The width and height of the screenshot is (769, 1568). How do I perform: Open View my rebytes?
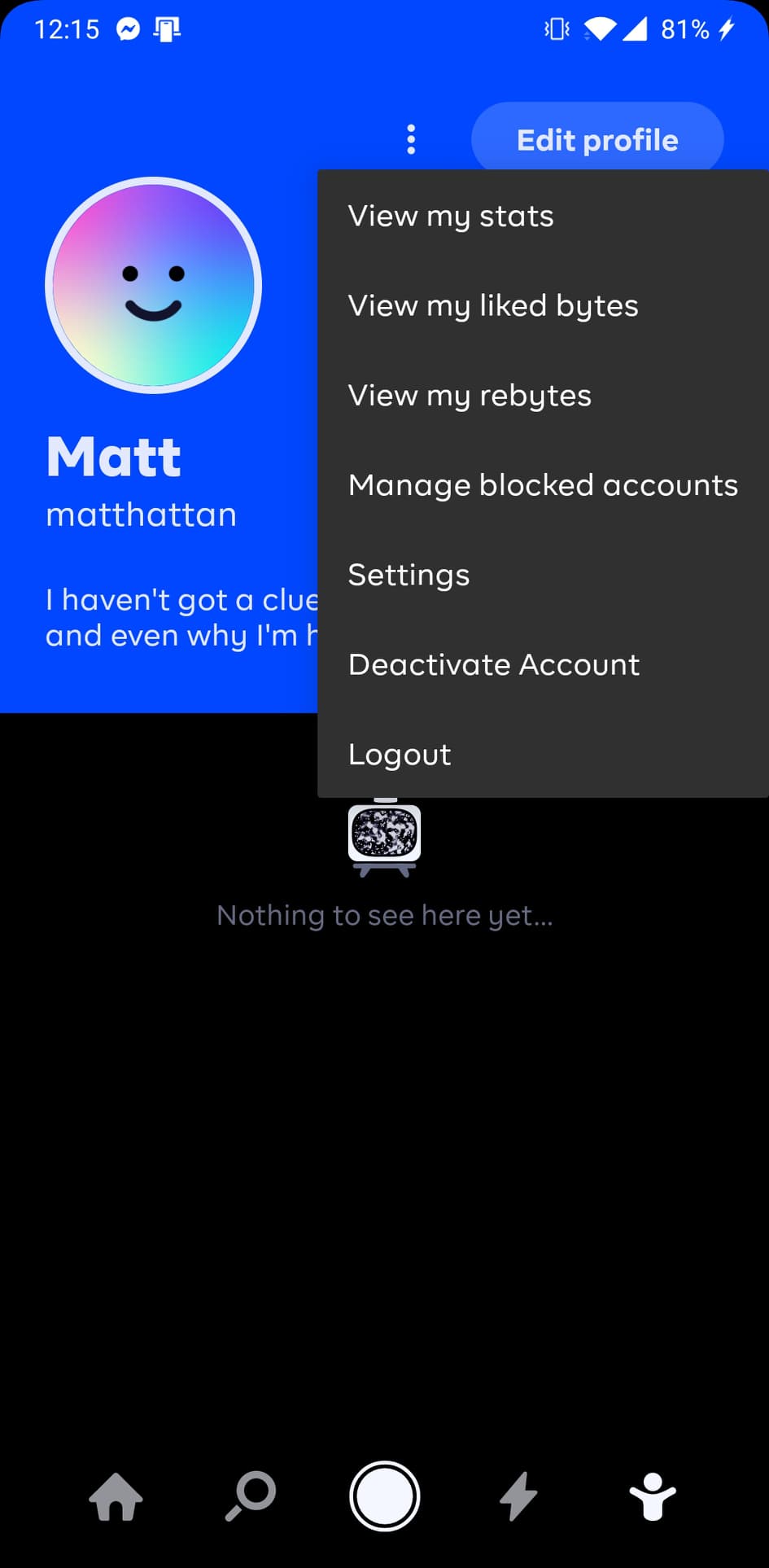pos(470,396)
